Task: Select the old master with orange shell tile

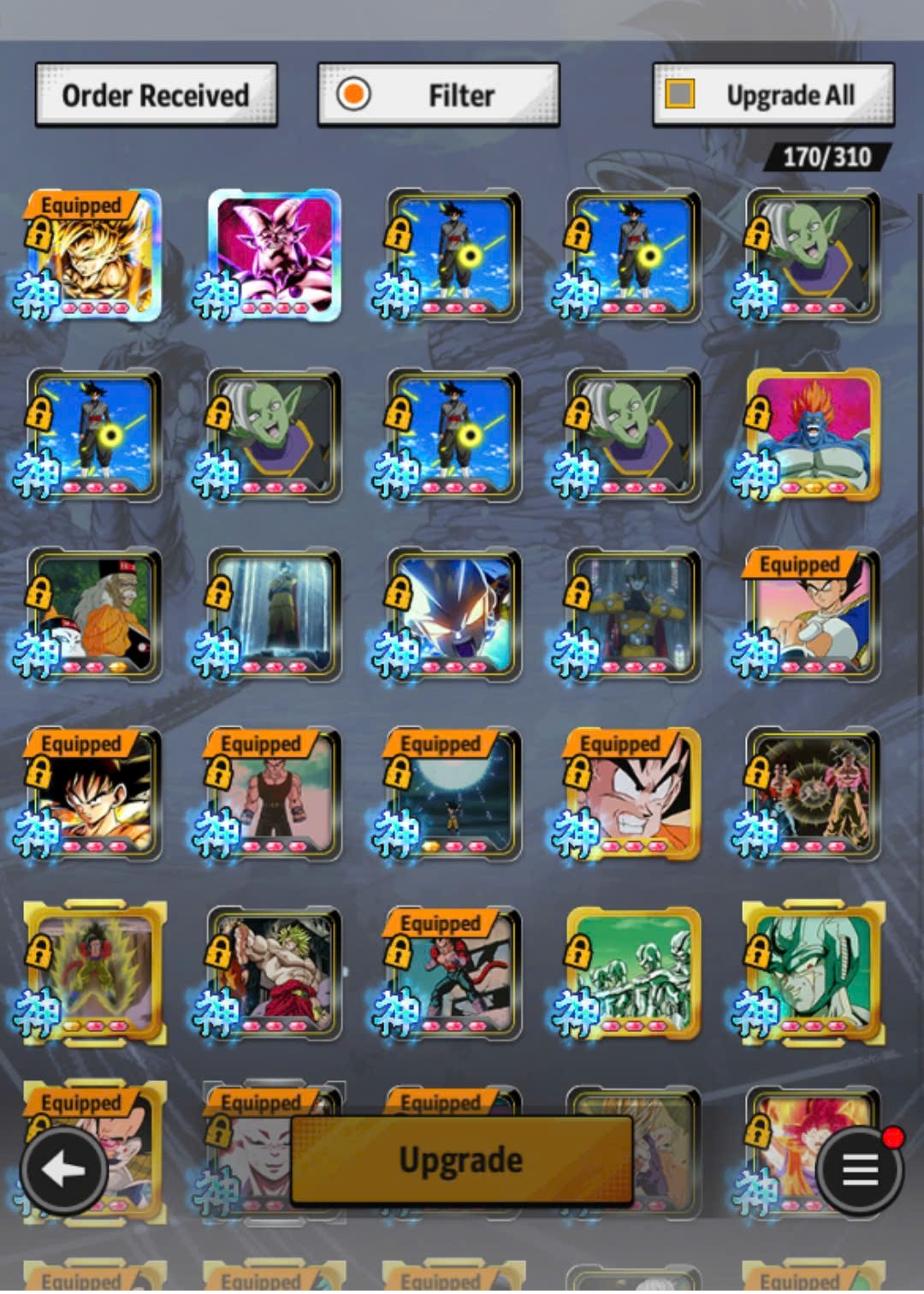Action: pos(94,614)
